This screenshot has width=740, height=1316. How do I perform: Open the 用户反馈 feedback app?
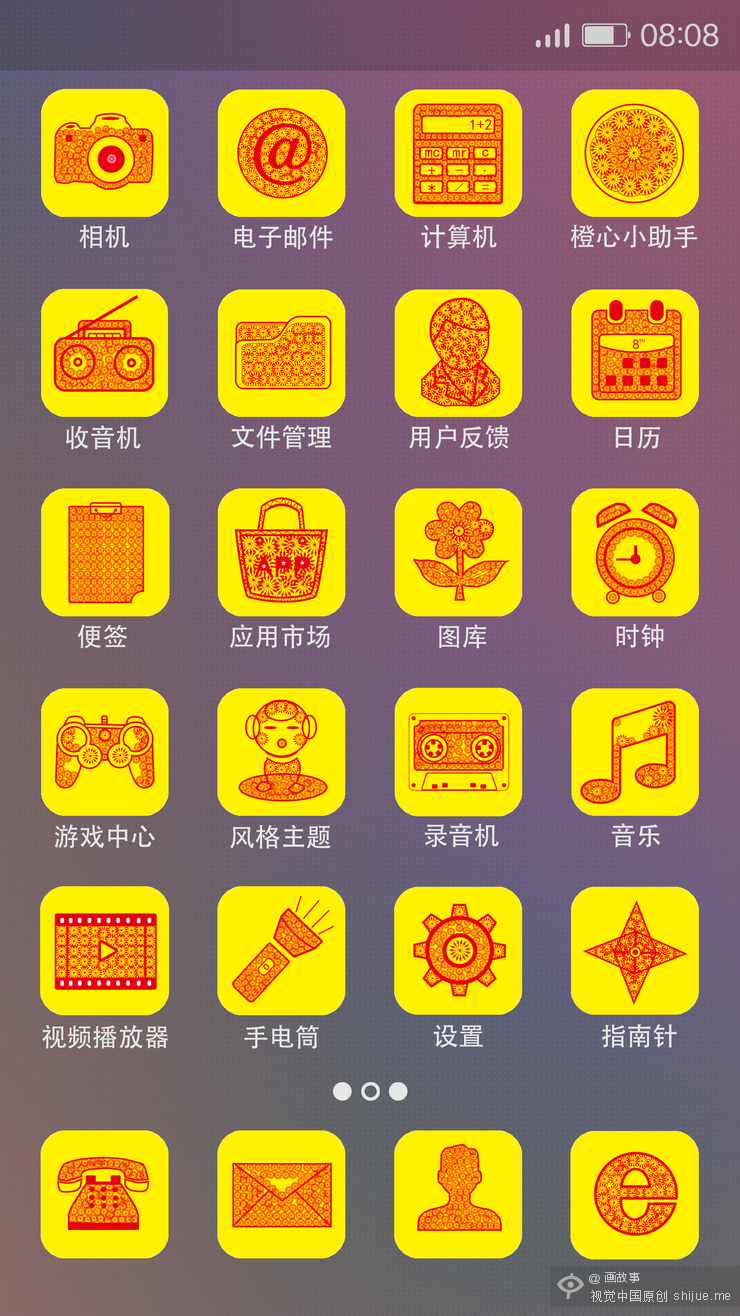[458, 353]
